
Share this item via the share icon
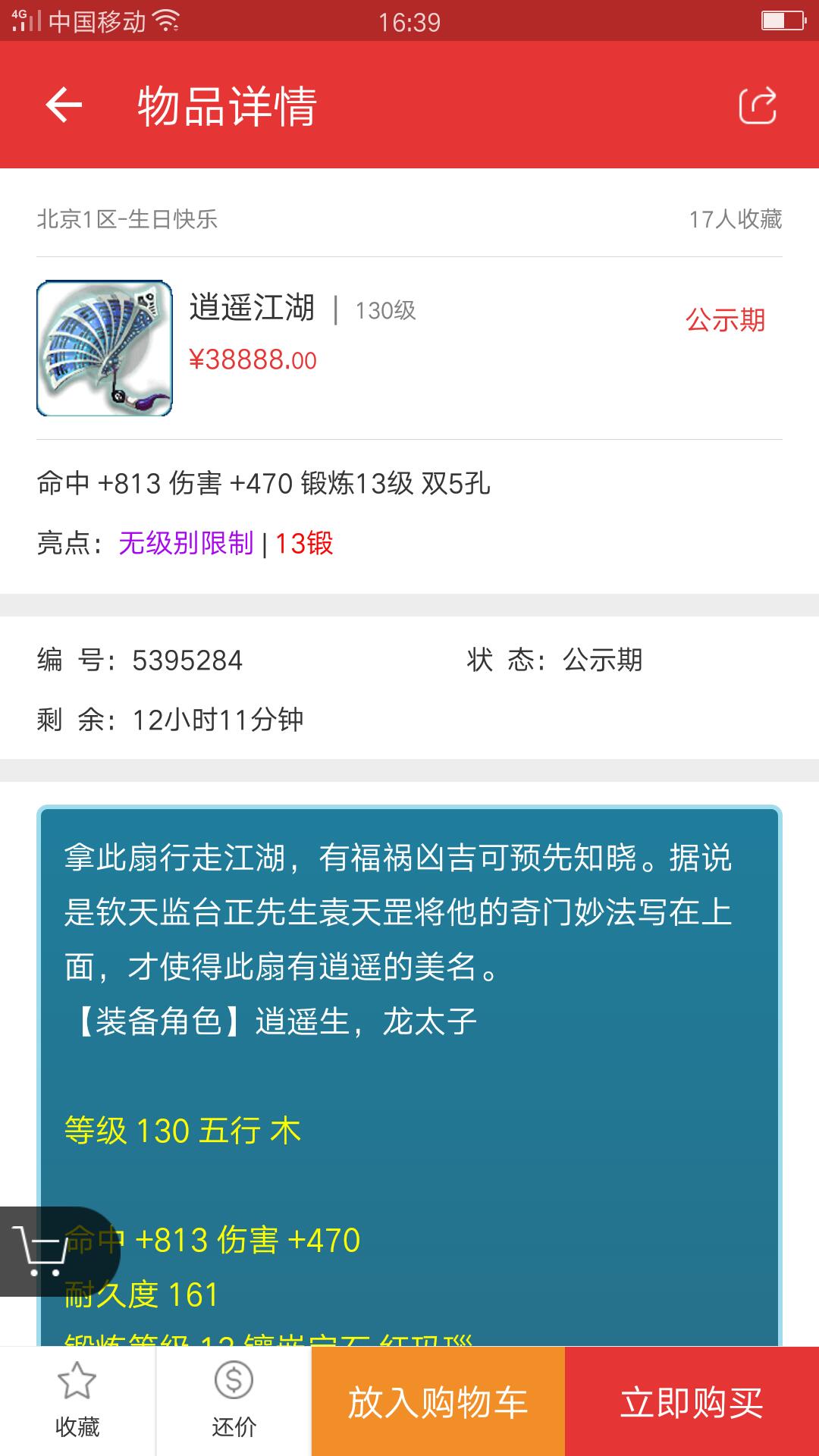click(x=758, y=105)
